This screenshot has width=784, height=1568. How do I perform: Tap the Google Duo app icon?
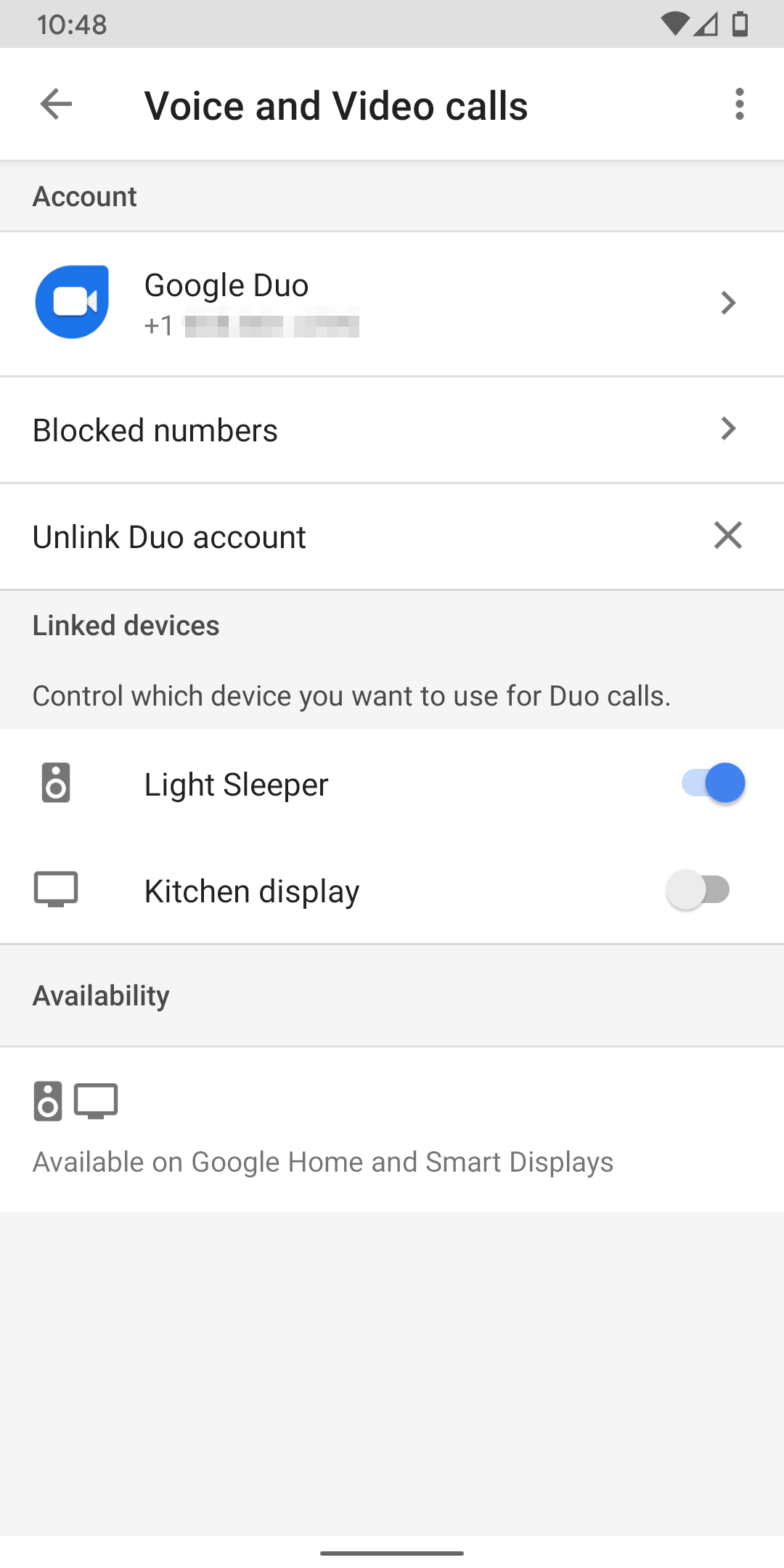[x=73, y=301]
